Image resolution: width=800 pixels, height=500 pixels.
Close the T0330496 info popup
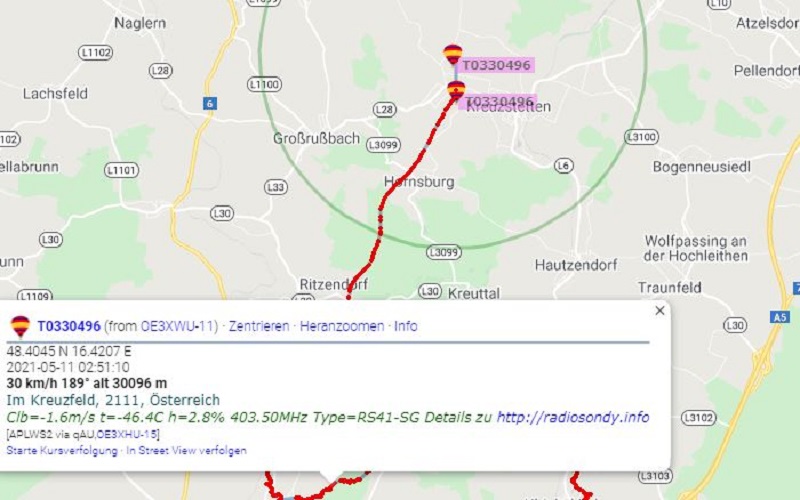(659, 311)
